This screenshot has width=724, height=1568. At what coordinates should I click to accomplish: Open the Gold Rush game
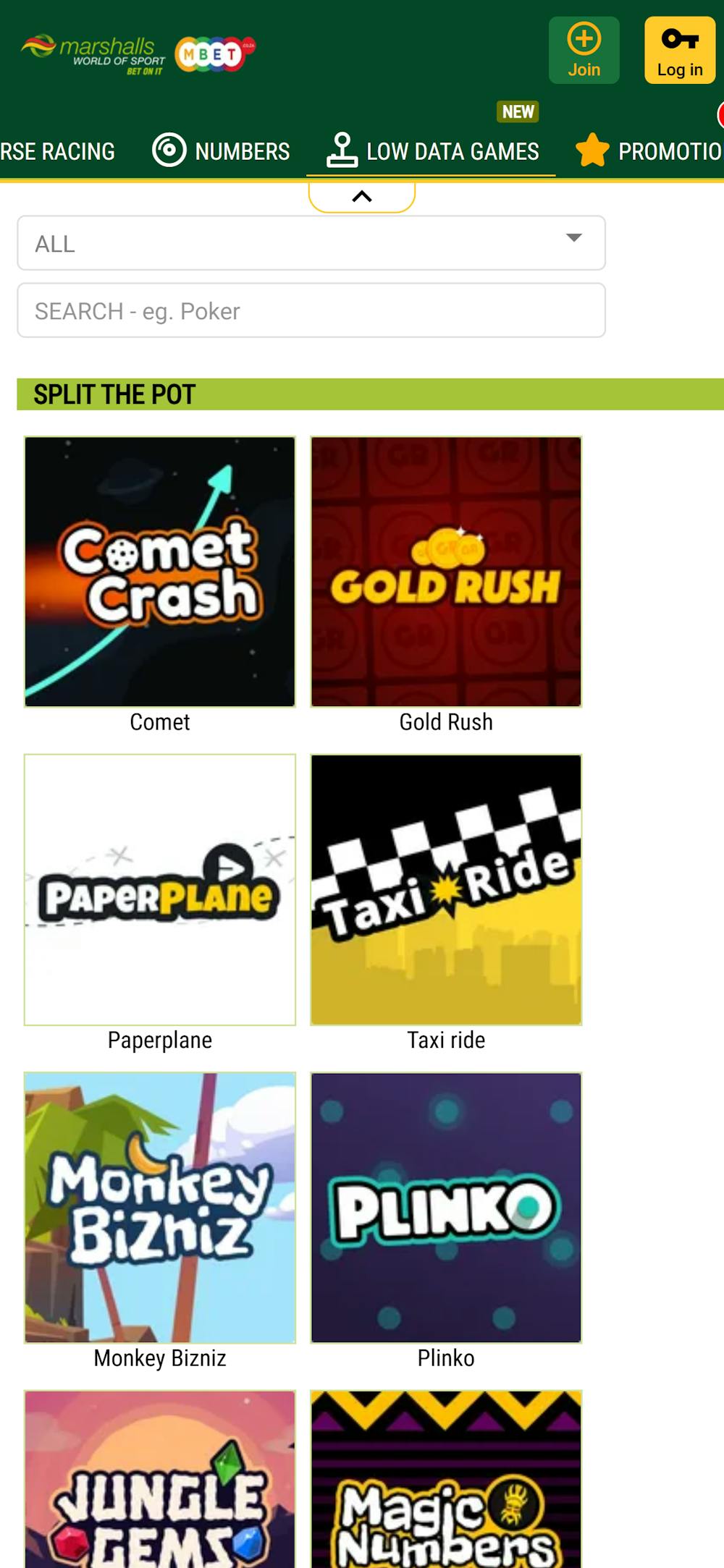point(446,572)
